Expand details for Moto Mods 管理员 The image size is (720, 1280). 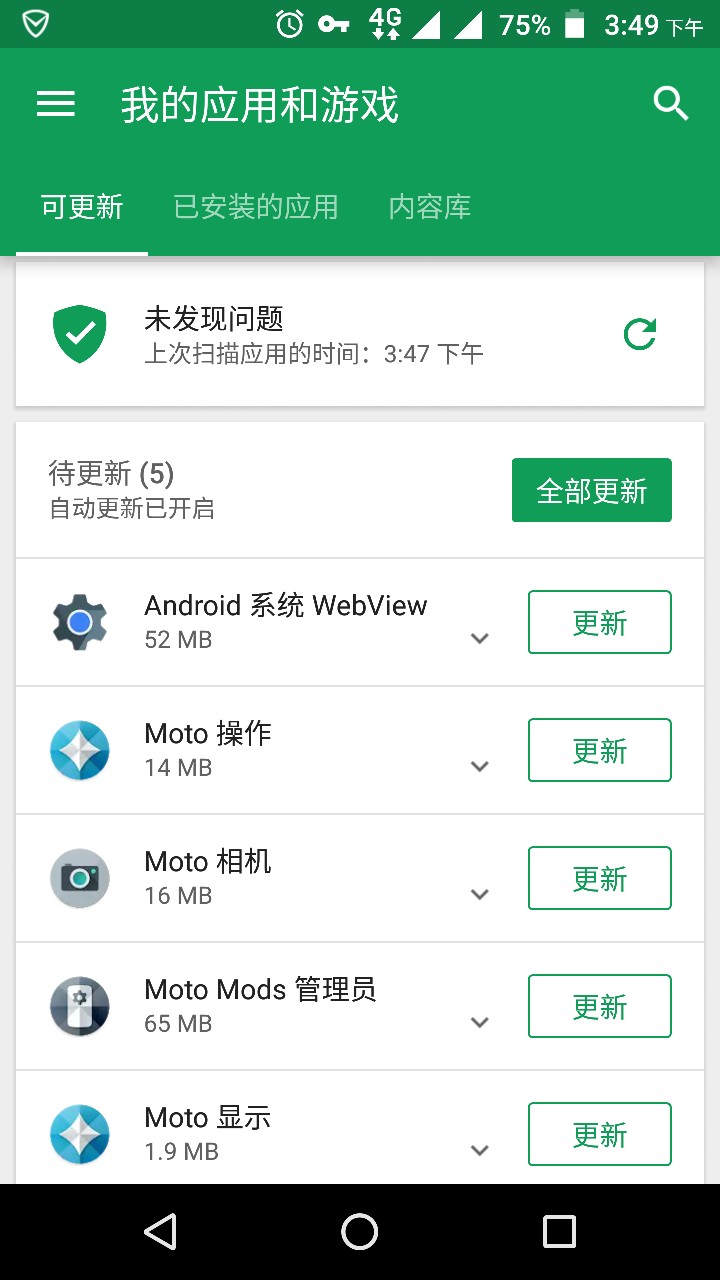pos(480,1023)
